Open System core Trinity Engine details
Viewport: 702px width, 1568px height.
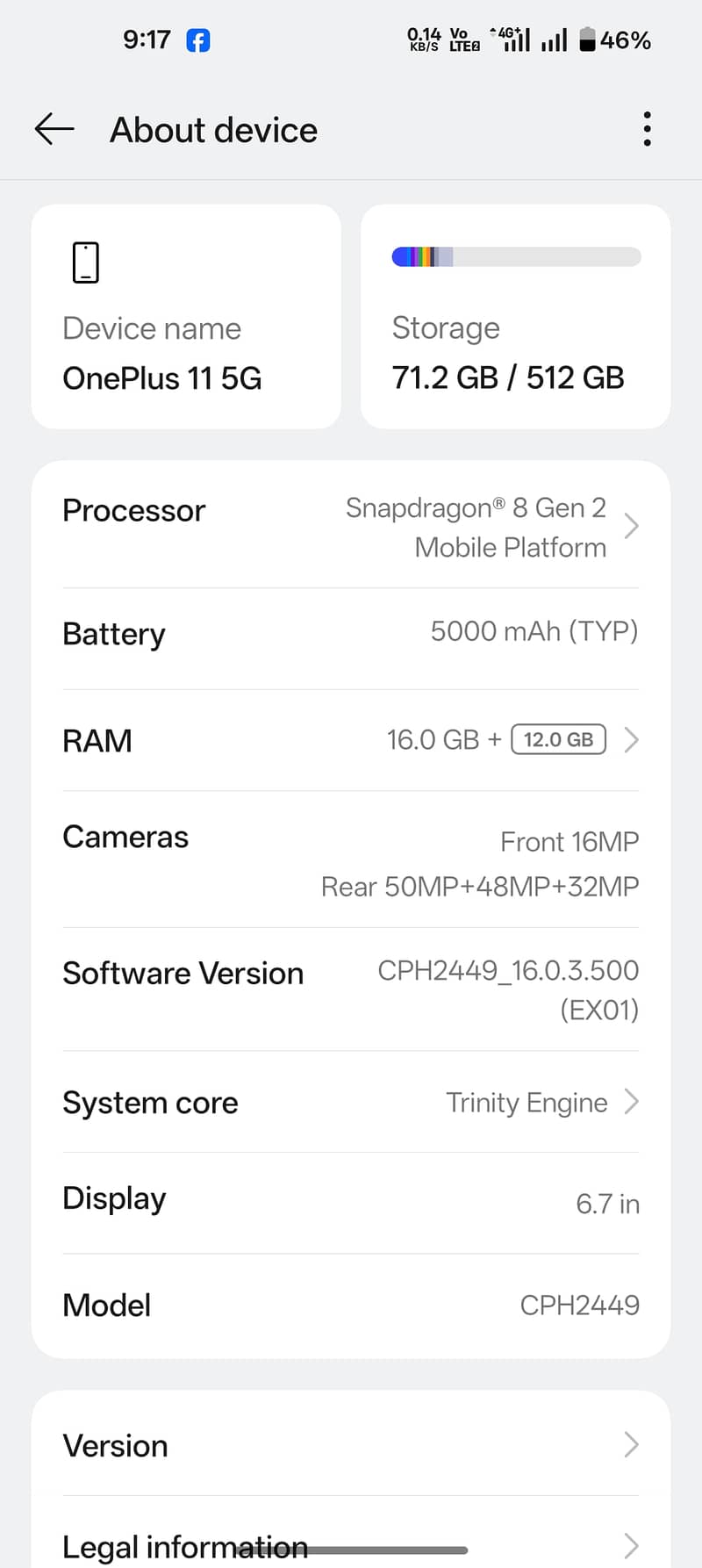coord(631,1102)
